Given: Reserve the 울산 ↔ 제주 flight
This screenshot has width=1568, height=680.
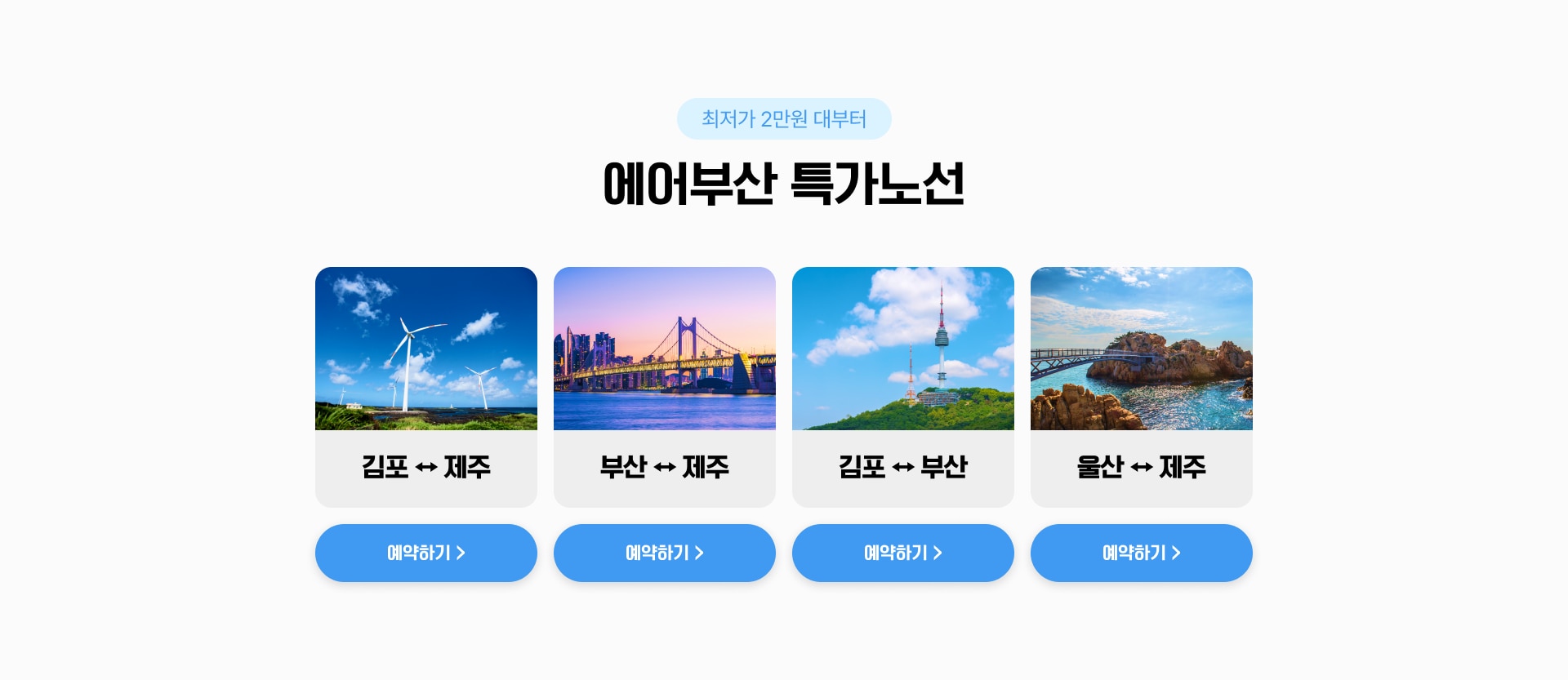Looking at the screenshot, I should [x=1141, y=553].
